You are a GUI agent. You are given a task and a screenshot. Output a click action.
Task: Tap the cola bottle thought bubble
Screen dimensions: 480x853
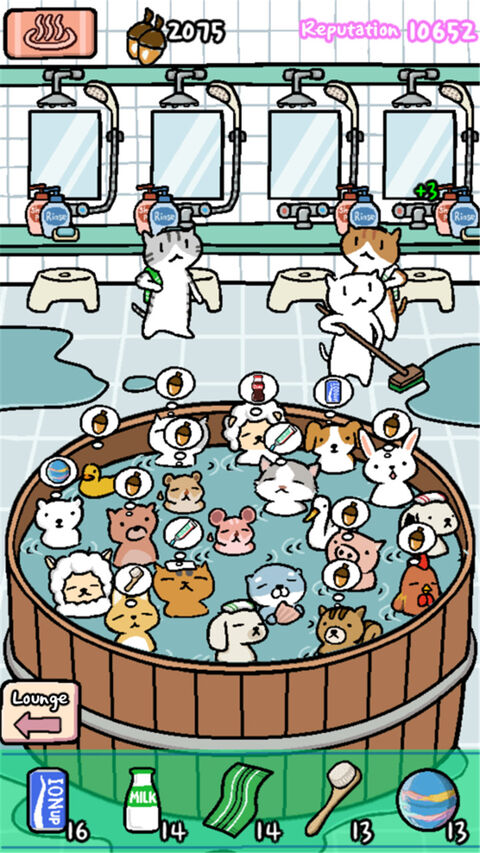[258, 388]
